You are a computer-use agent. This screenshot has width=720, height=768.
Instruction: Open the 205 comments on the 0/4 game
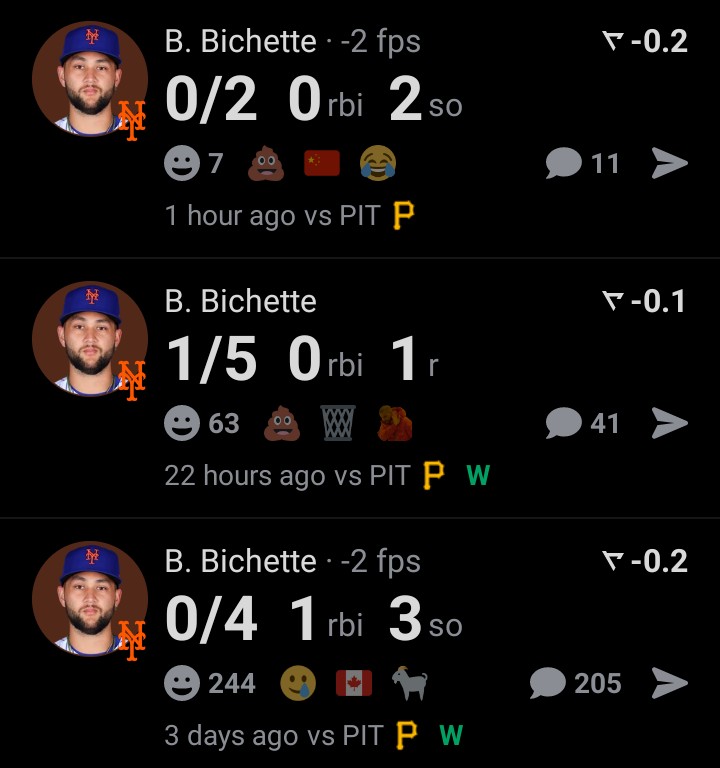click(x=575, y=683)
